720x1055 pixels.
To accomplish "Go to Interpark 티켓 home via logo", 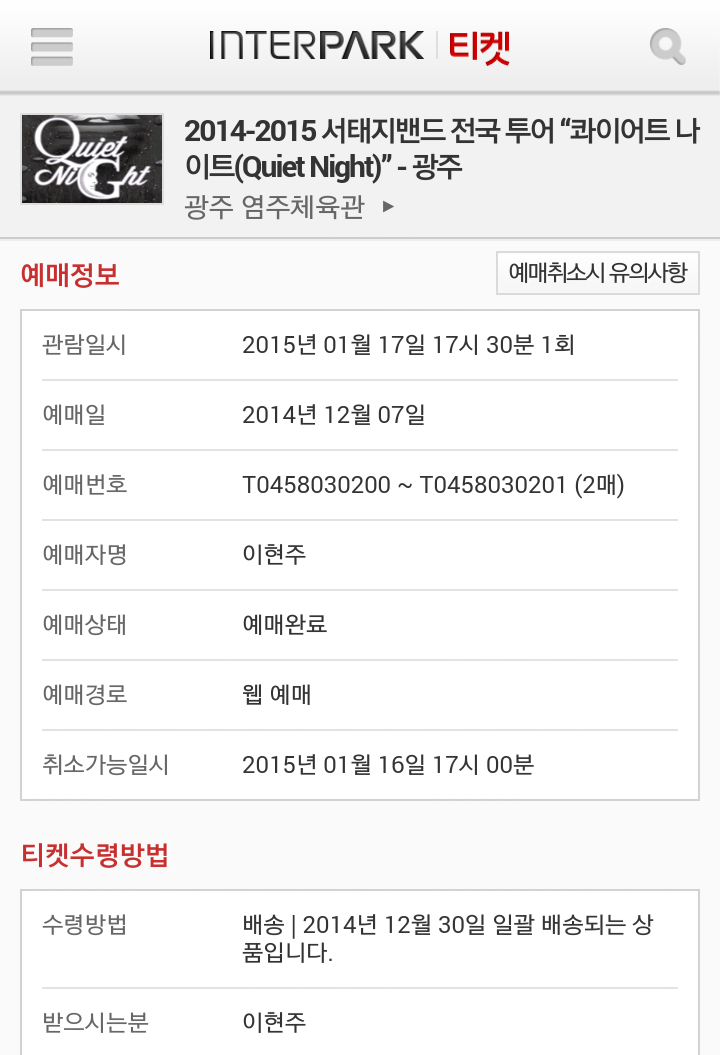I will [x=360, y=46].
